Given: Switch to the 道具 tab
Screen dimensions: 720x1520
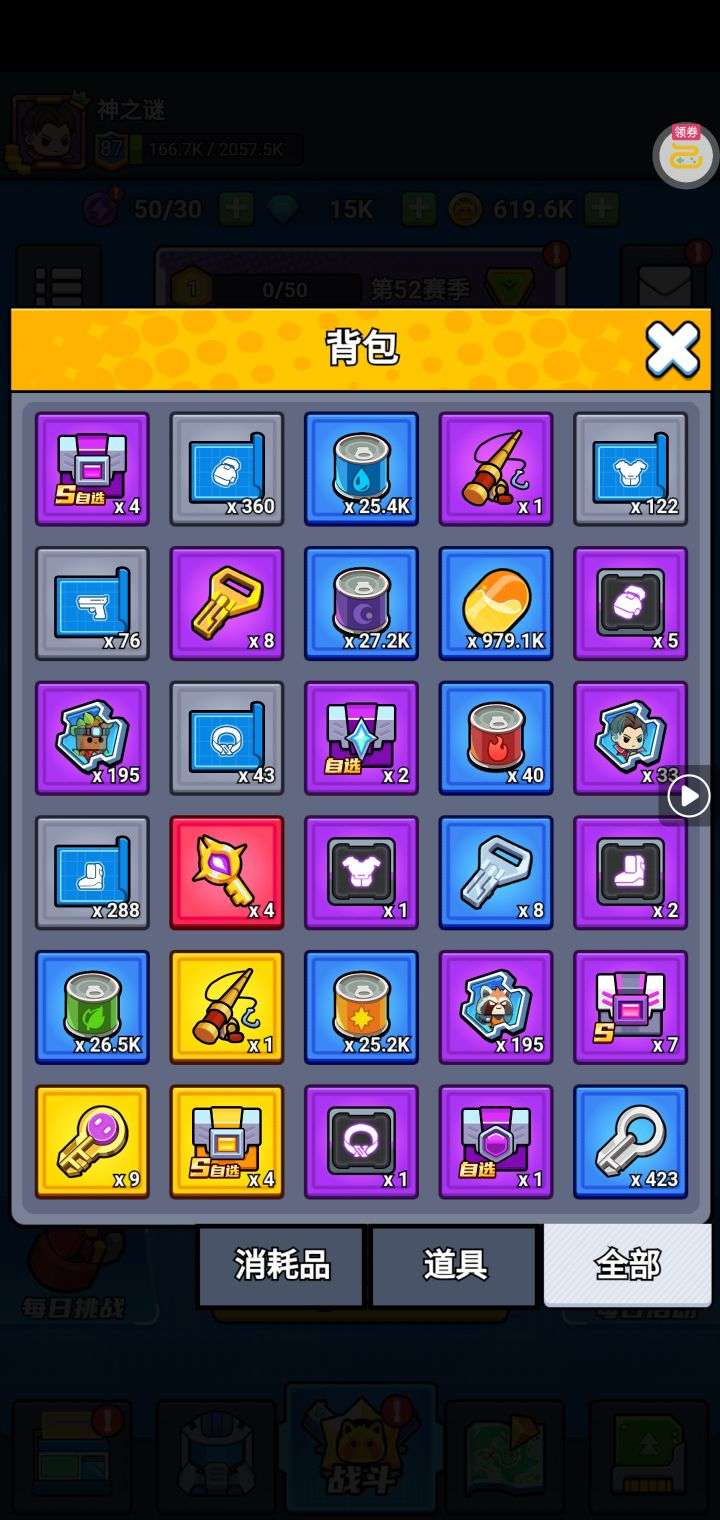Looking at the screenshot, I should (x=455, y=1266).
